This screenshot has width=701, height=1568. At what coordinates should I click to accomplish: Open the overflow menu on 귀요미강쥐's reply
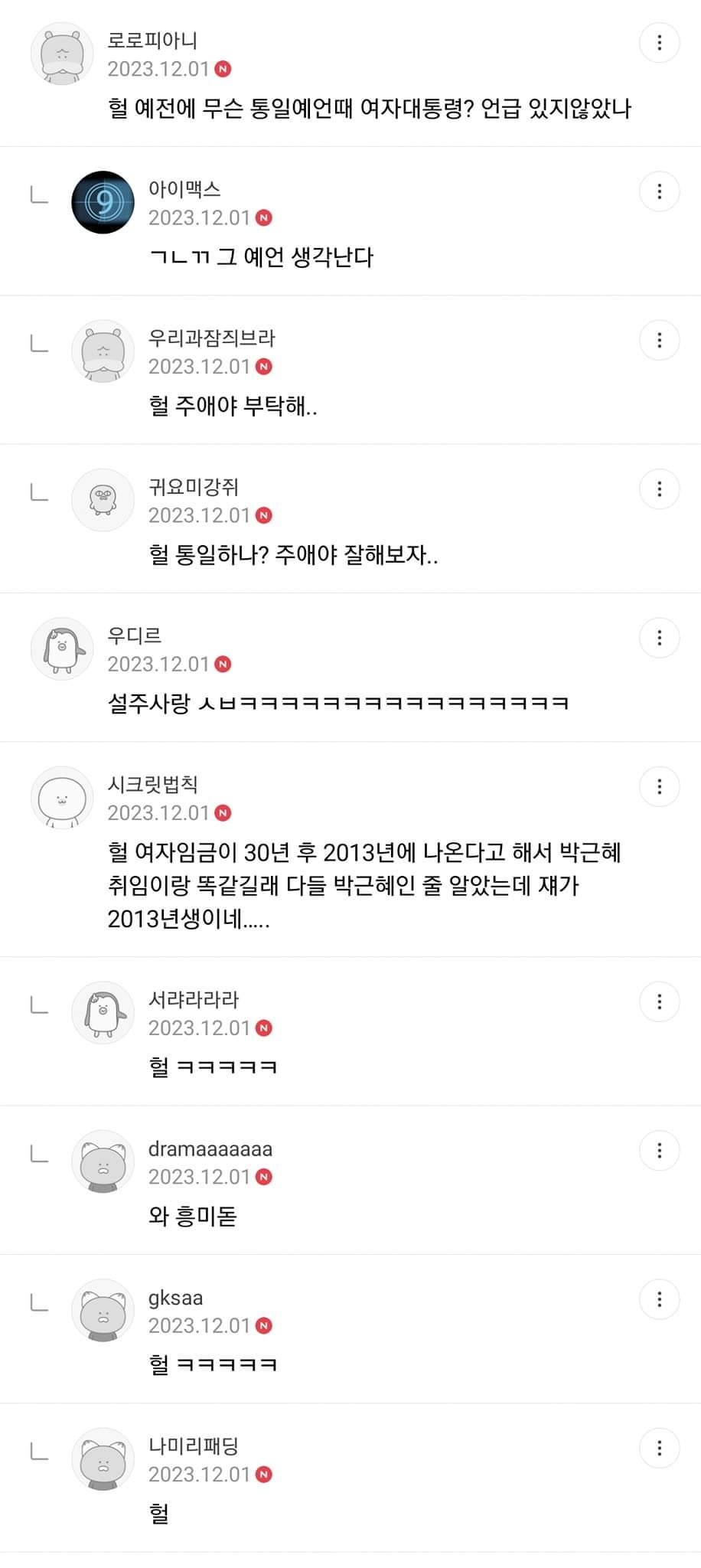659,489
